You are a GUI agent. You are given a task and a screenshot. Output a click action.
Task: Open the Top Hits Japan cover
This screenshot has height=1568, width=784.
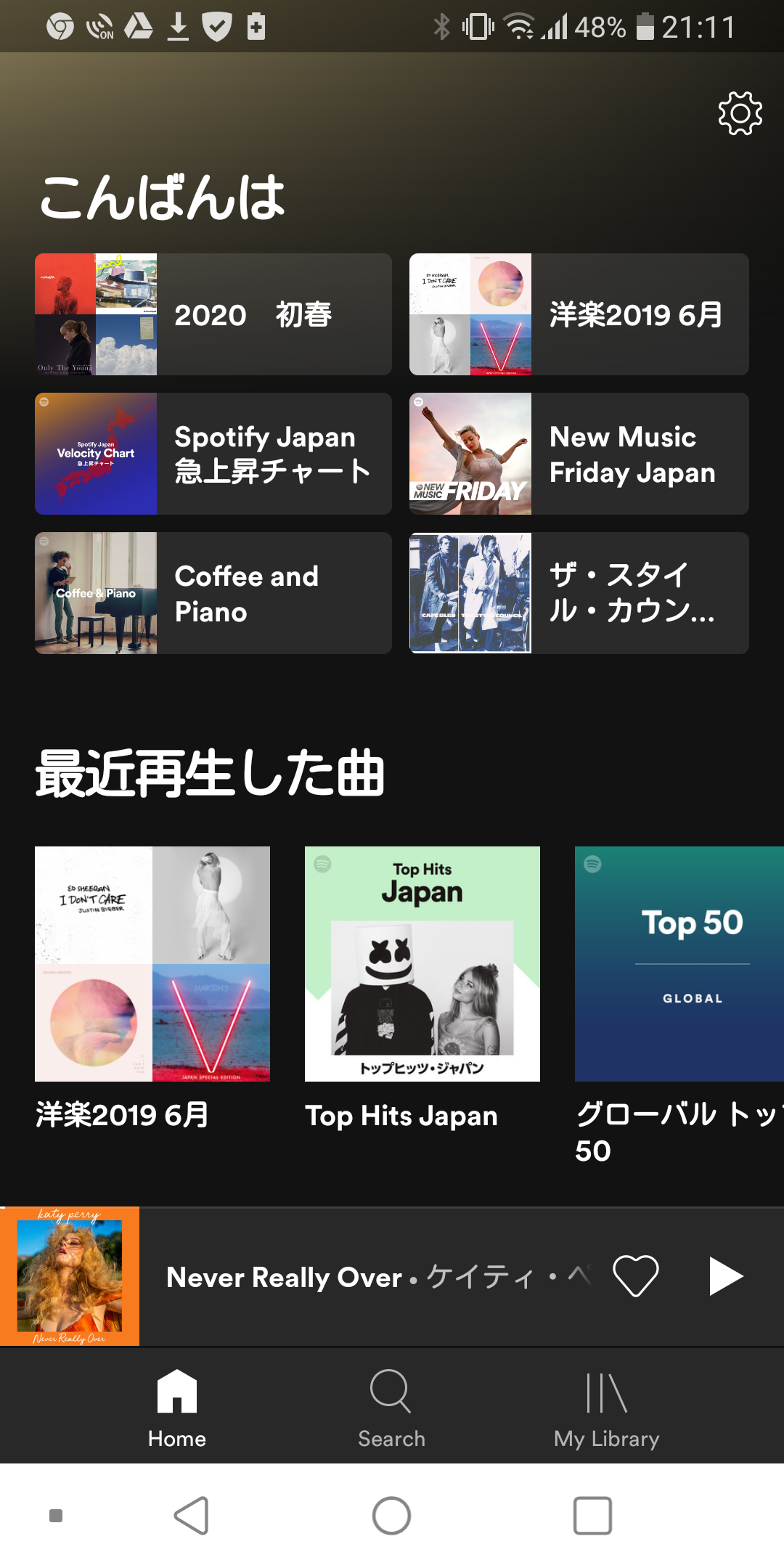click(x=422, y=964)
